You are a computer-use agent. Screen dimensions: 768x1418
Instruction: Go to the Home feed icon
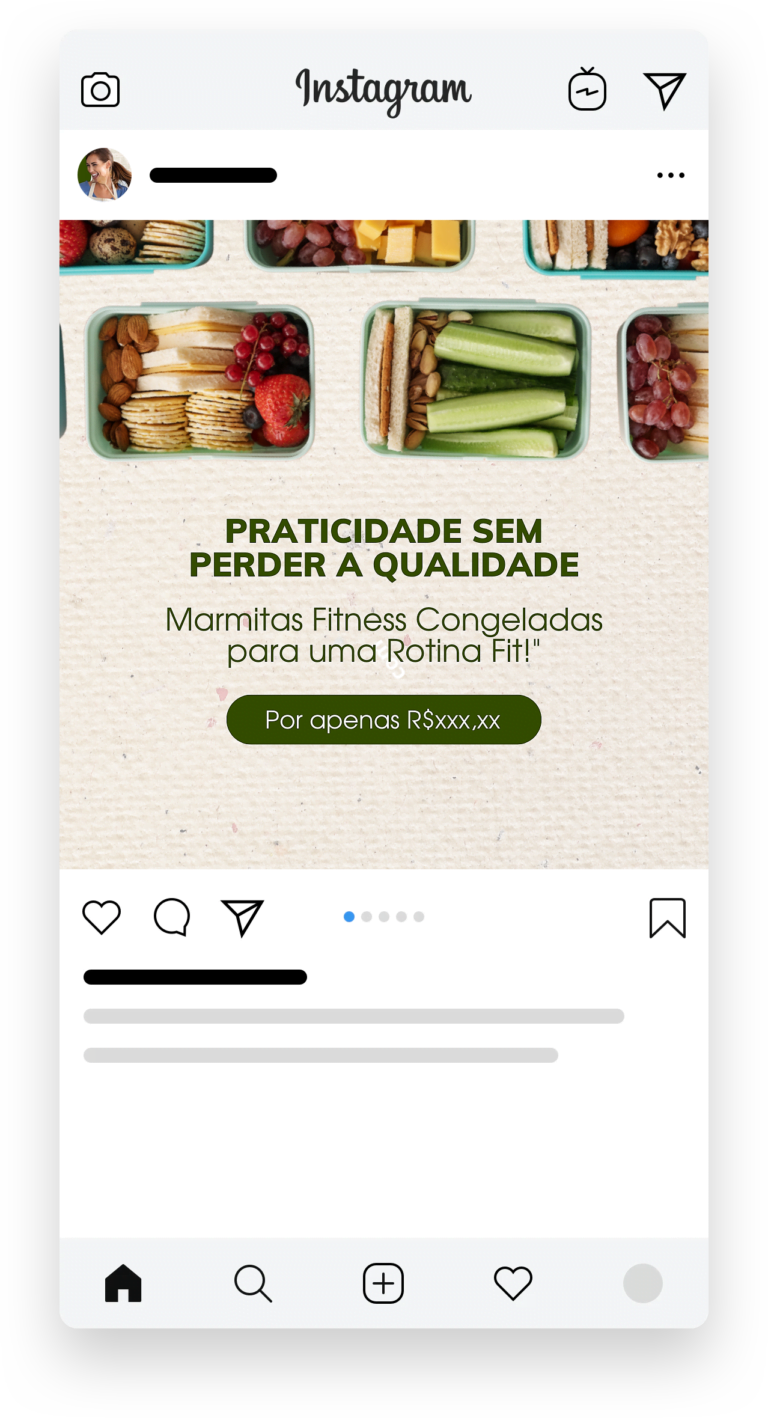(x=123, y=1283)
